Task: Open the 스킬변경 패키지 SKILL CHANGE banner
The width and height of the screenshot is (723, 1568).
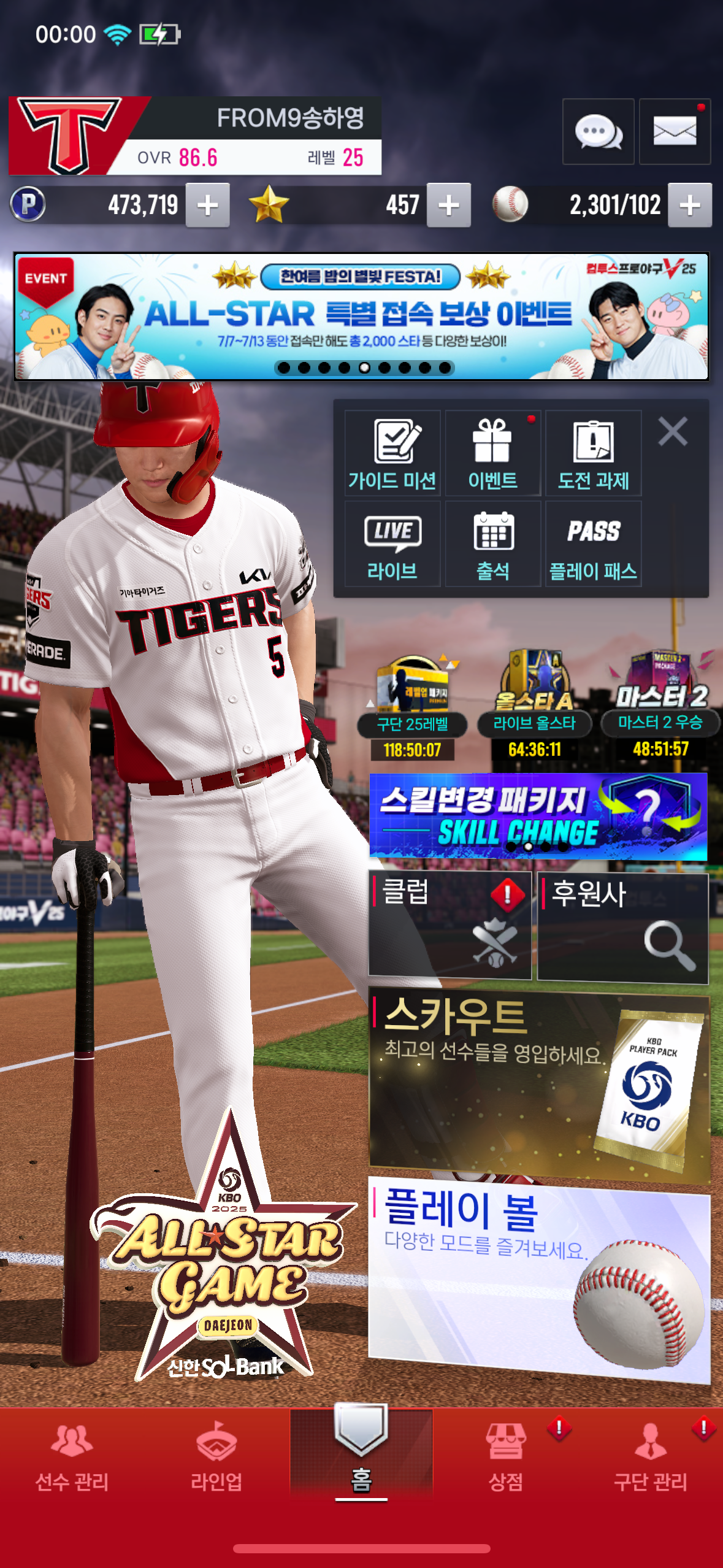Action: pyautogui.click(x=538, y=816)
